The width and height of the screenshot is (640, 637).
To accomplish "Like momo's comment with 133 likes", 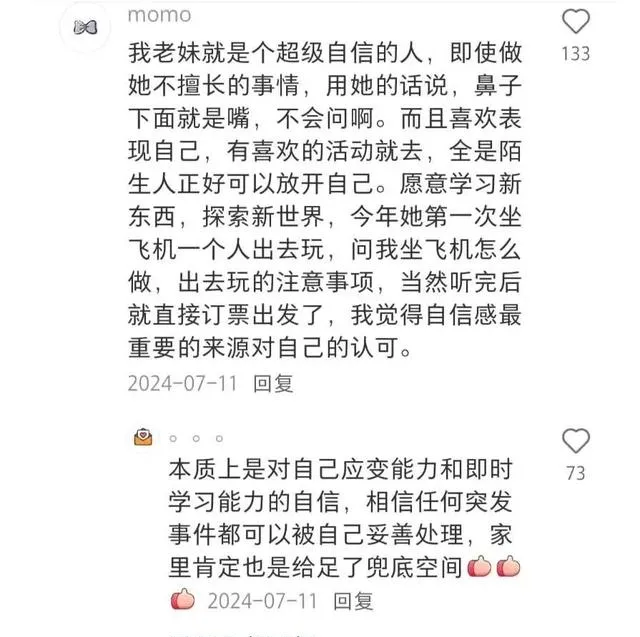I will click(576, 21).
